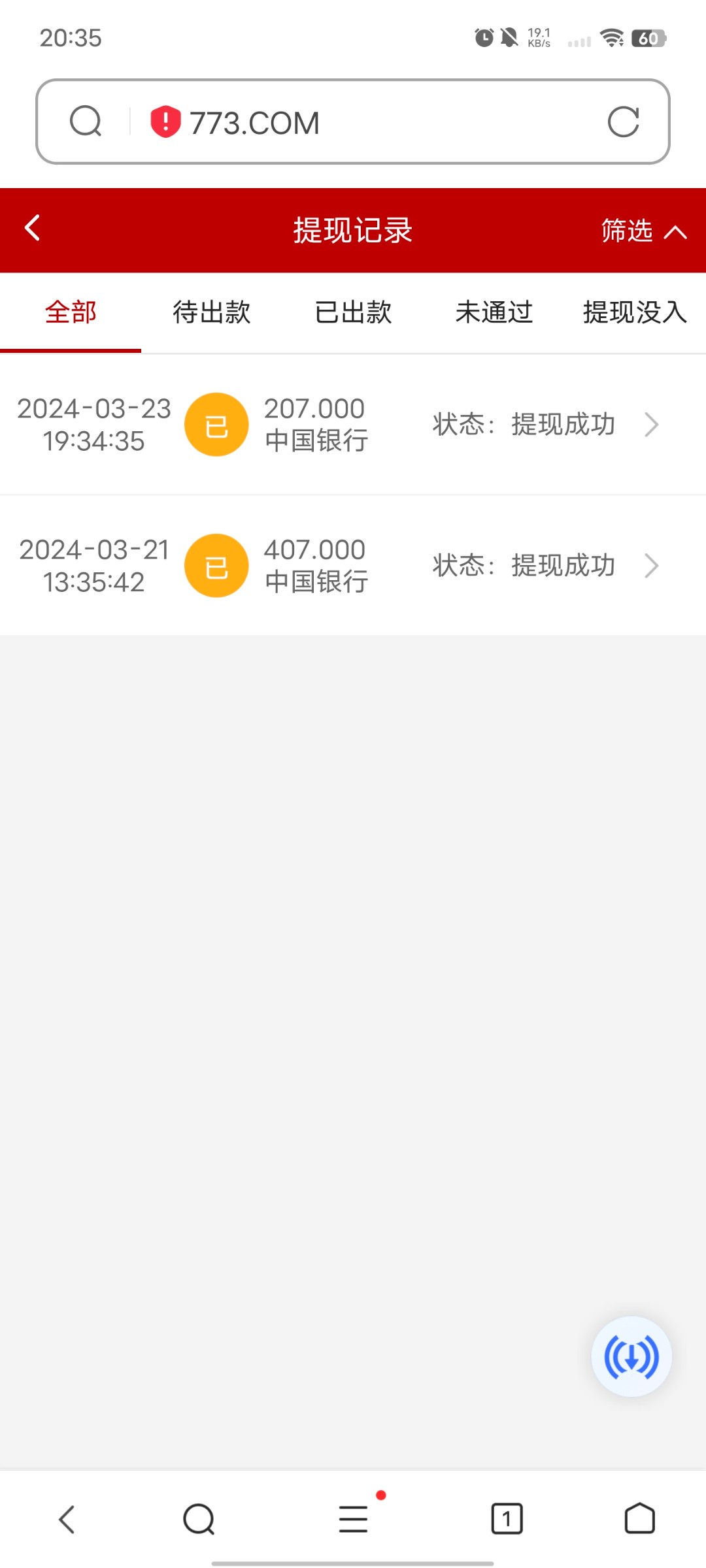Tap the search icon in the address bar
Image resolution: width=706 pixels, height=1568 pixels.
coord(86,122)
